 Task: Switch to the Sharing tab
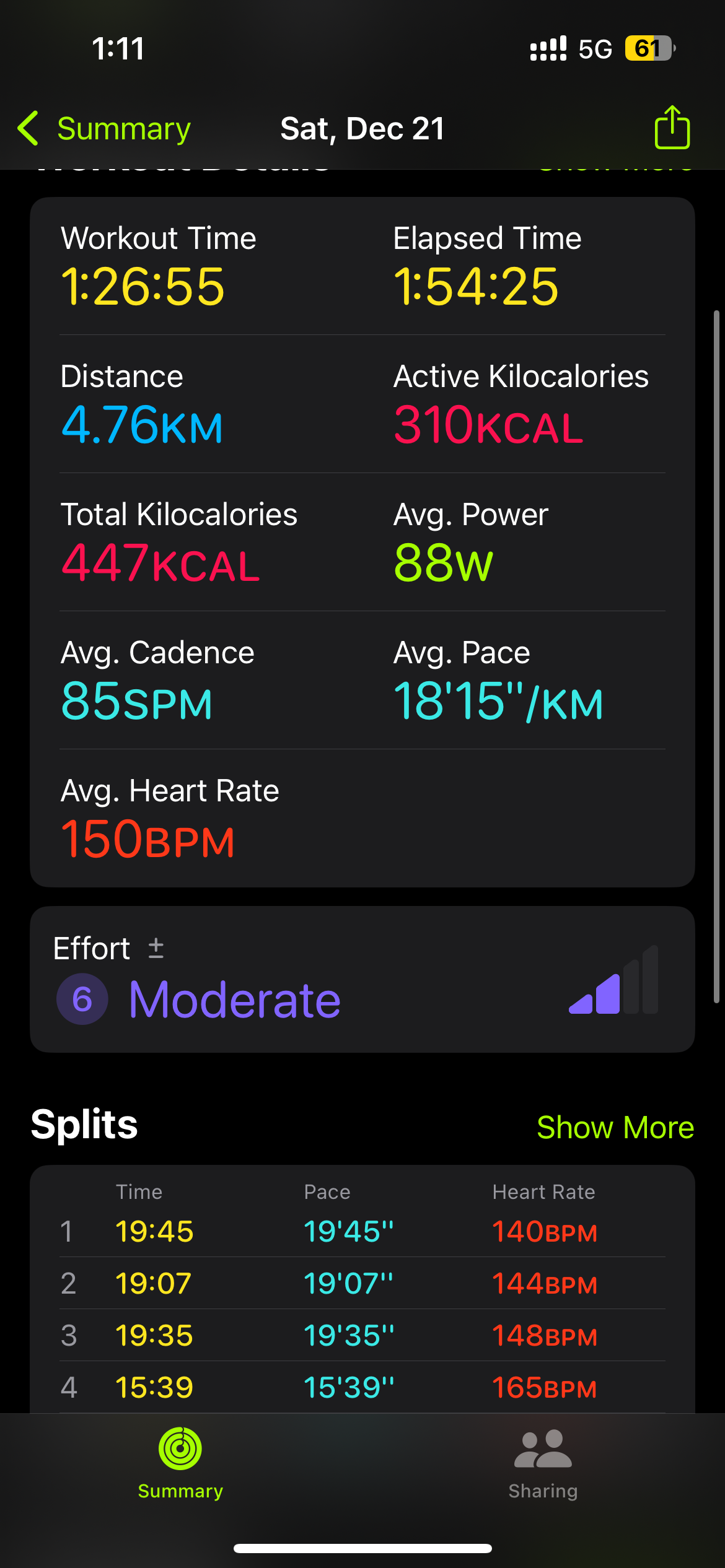(x=543, y=1464)
